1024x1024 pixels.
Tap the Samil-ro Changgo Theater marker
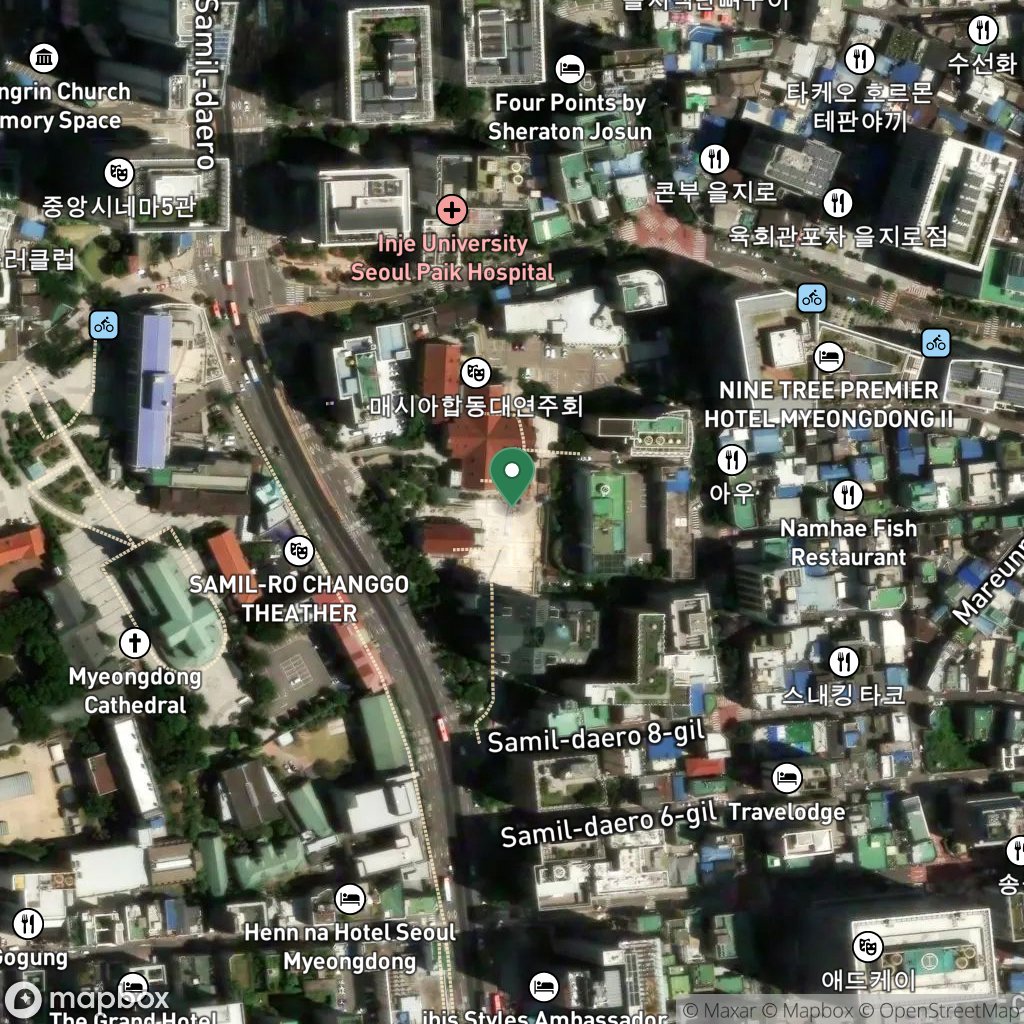[x=299, y=551]
